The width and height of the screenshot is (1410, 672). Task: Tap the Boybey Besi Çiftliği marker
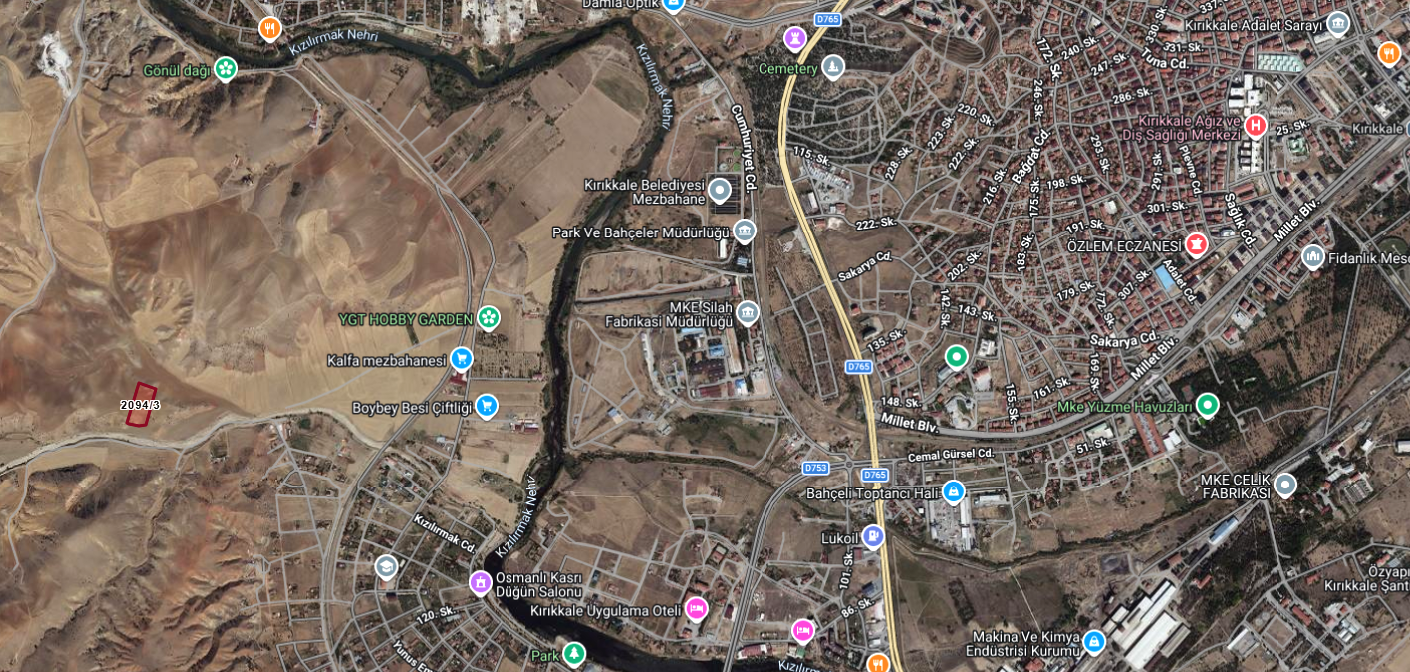[486, 405]
